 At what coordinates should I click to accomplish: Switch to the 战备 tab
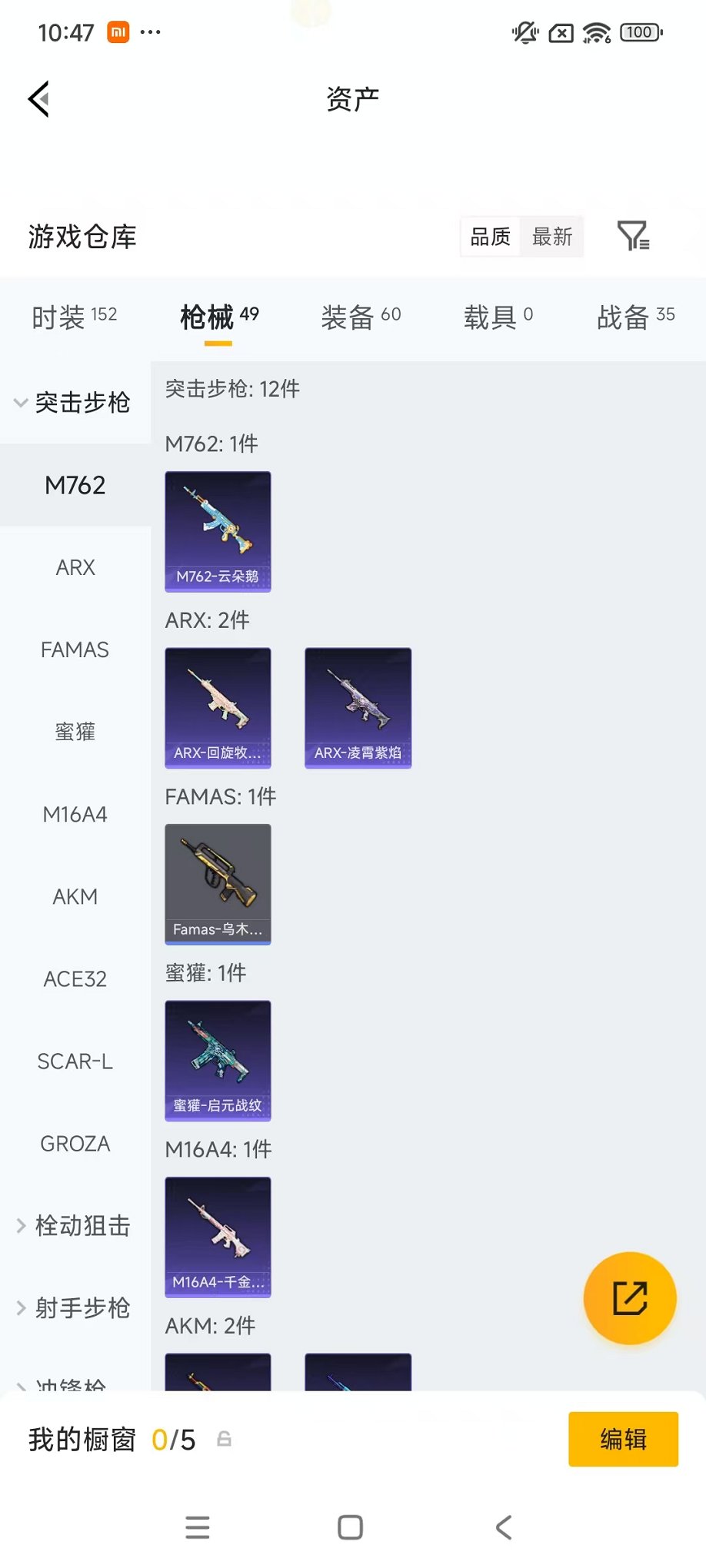tap(635, 317)
